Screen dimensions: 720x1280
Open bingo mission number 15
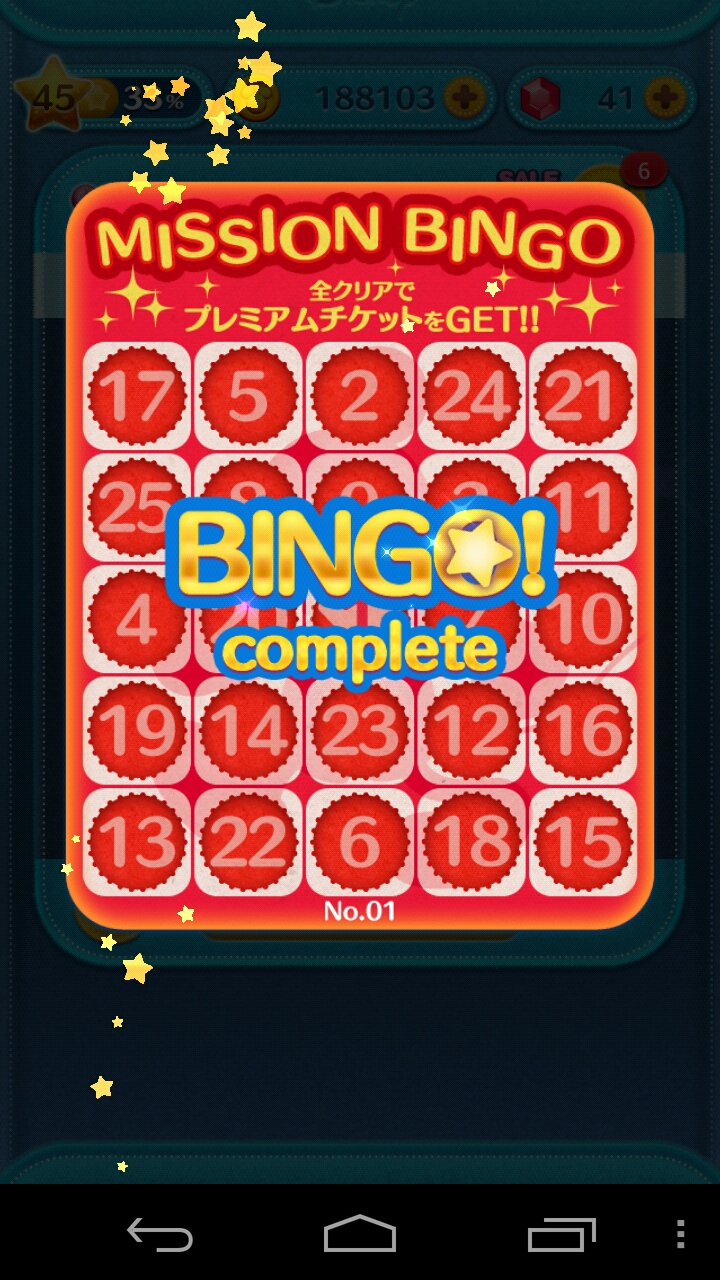coord(583,842)
